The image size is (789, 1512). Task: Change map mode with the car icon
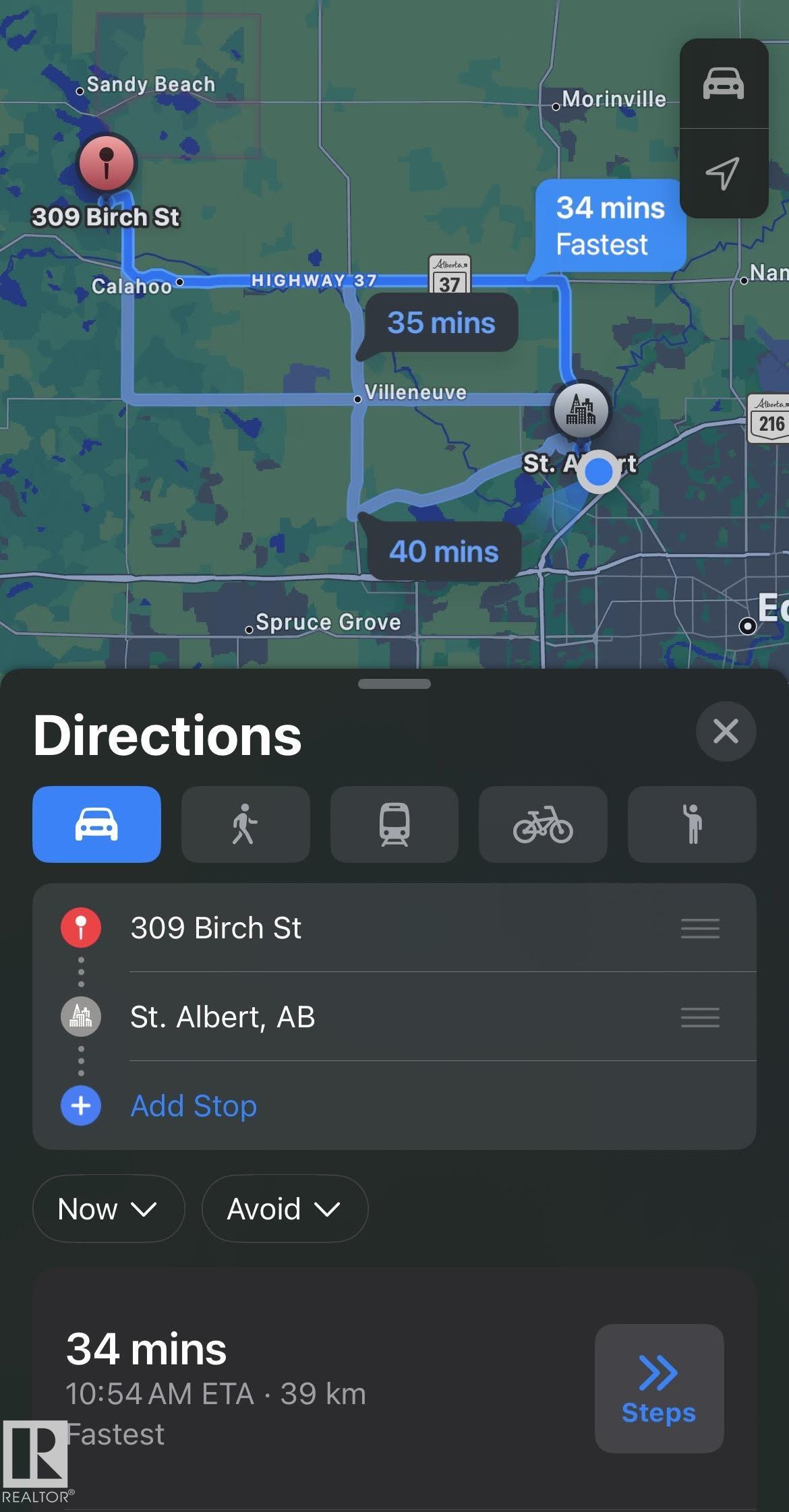[x=724, y=84]
